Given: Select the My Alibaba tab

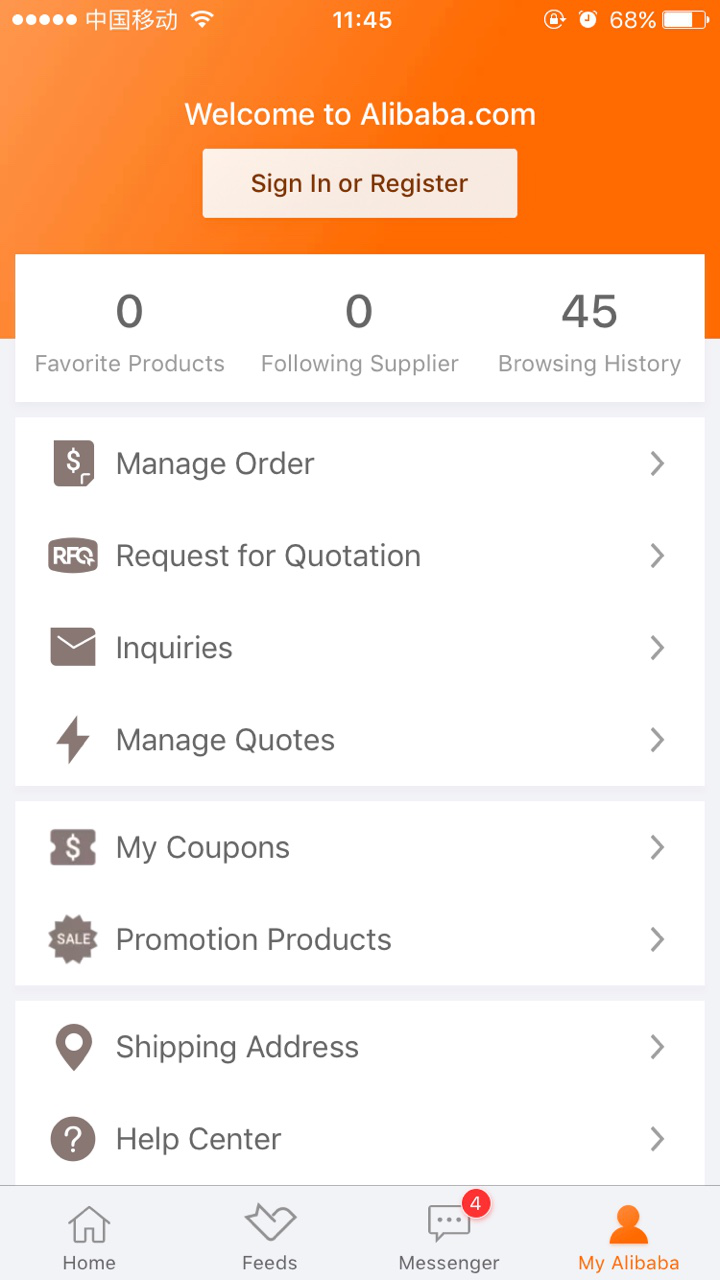Looking at the screenshot, I should [629, 1236].
